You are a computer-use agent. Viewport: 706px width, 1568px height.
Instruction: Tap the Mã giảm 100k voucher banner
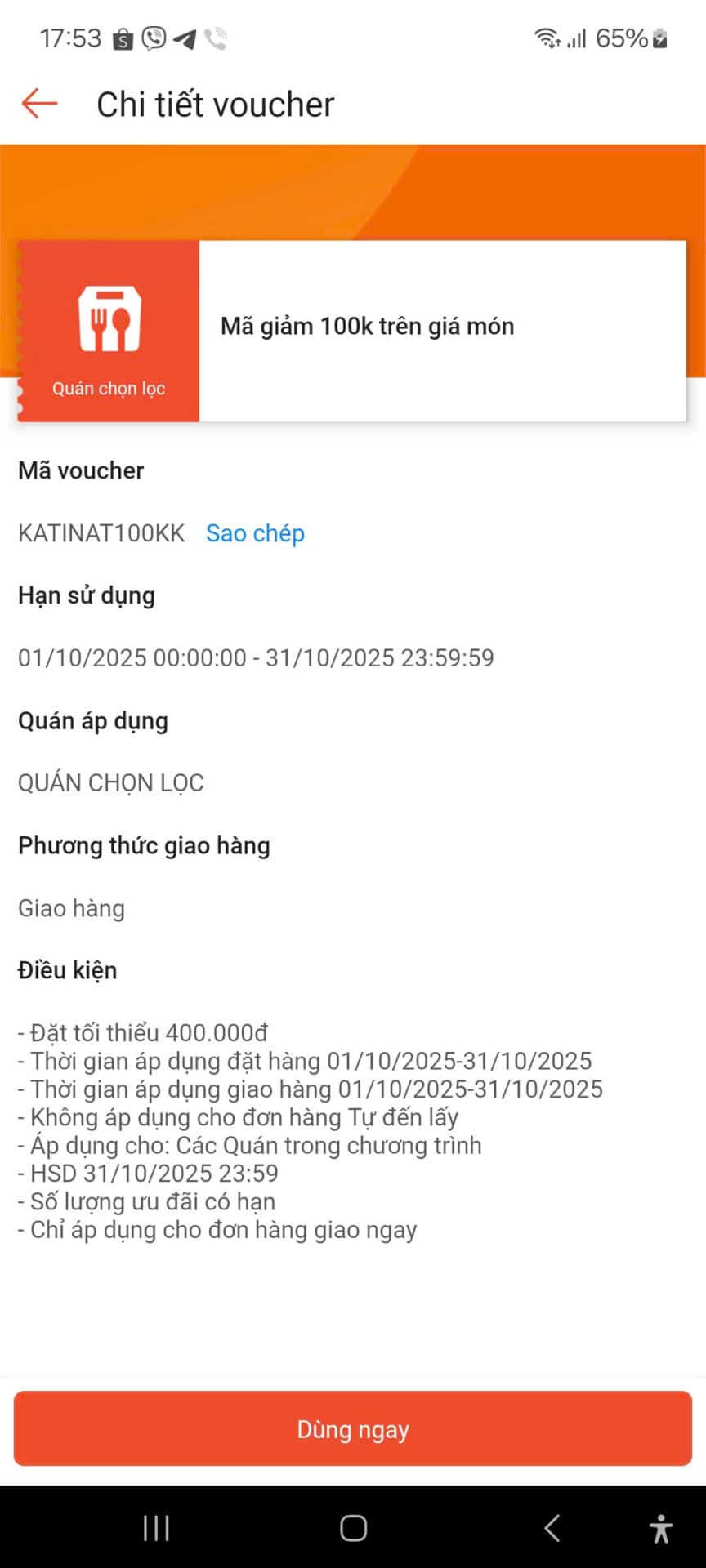click(x=367, y=326)
